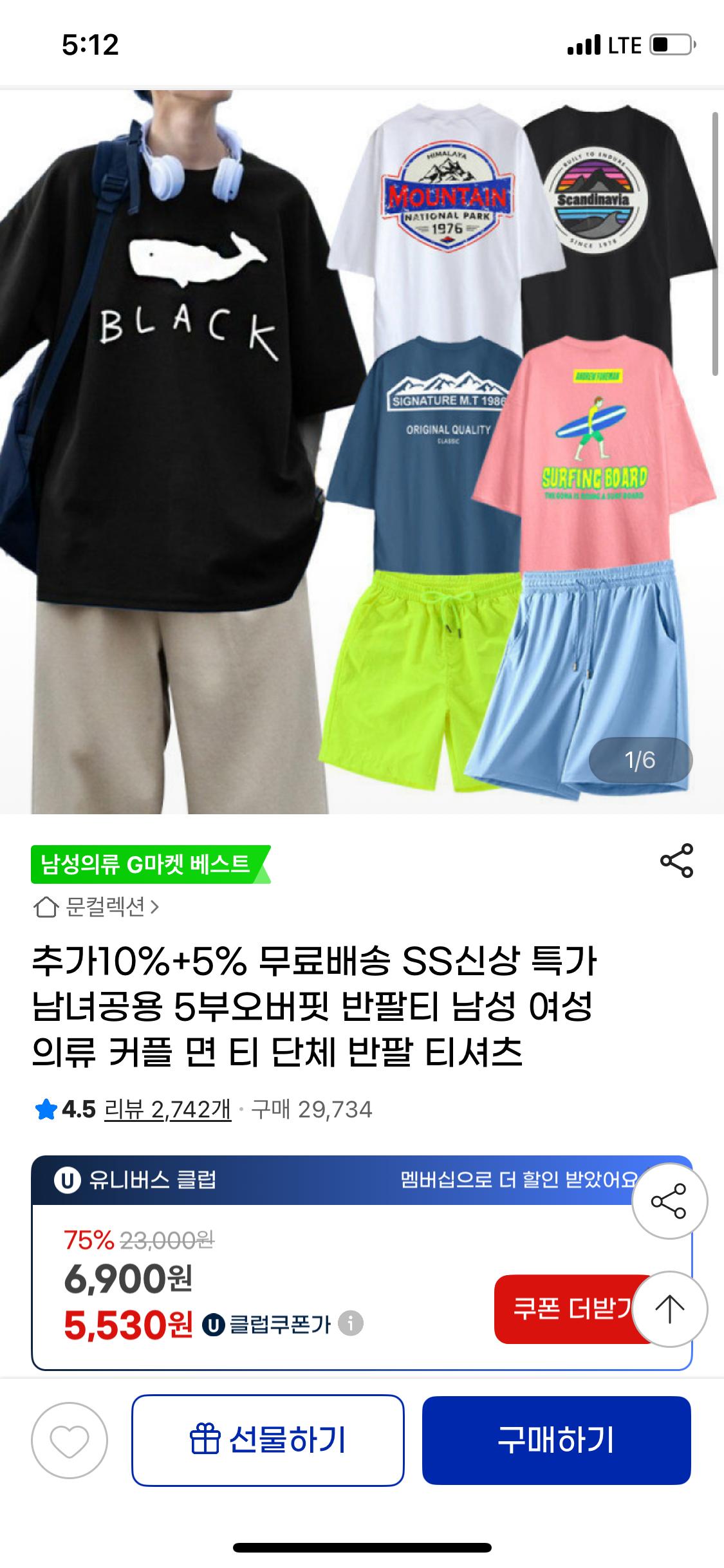Viewport: 724px width, 1568px height.
Task: Add this item to wishlist with the heart
Action: [x=70, y=1440]
